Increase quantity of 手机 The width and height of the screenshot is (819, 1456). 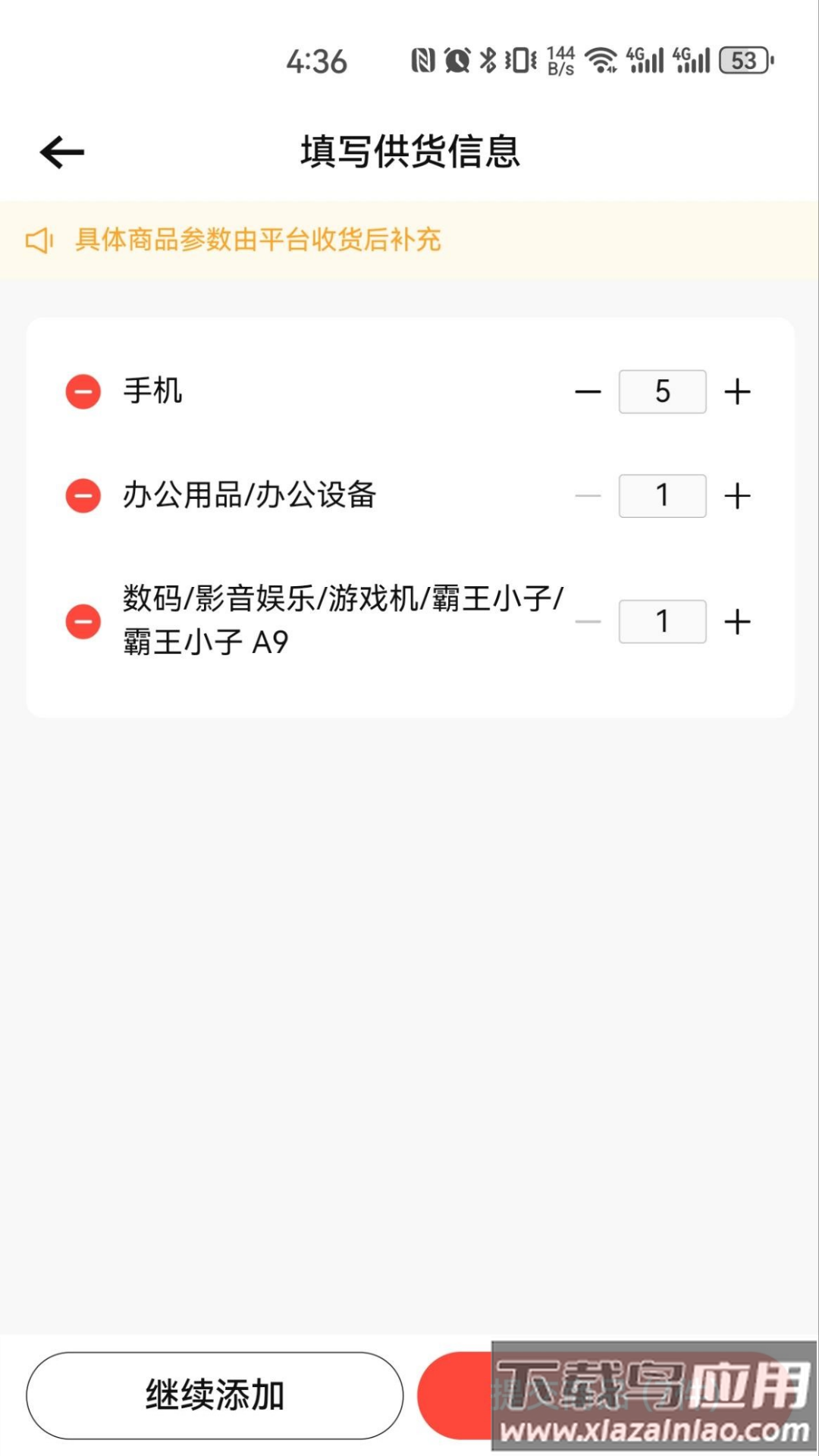(x=737, y=392)
